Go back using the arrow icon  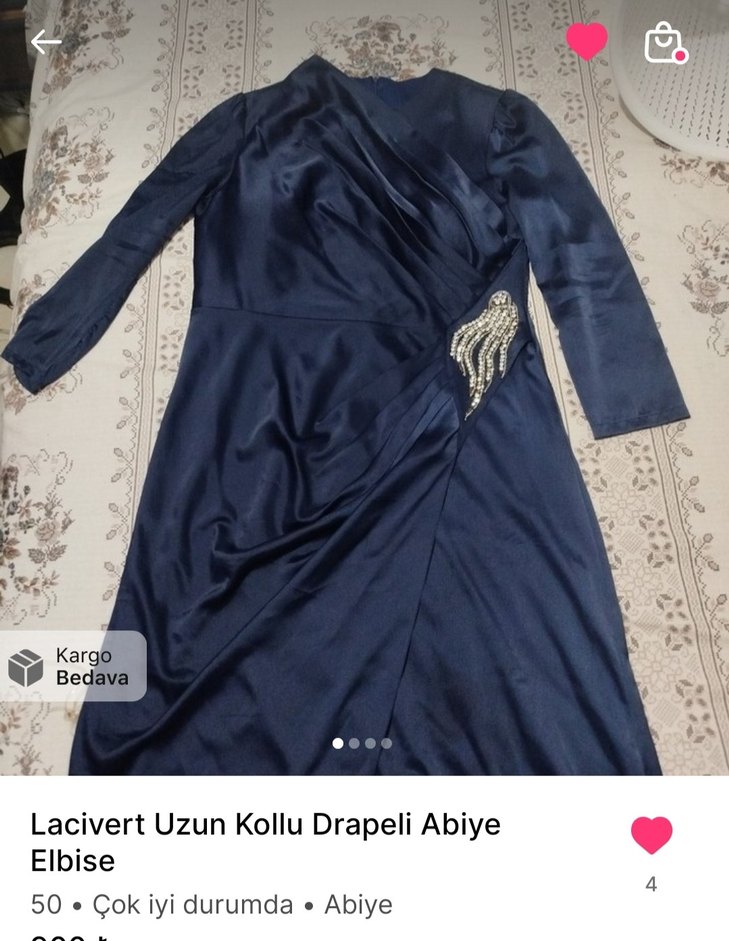pos(46,42)
